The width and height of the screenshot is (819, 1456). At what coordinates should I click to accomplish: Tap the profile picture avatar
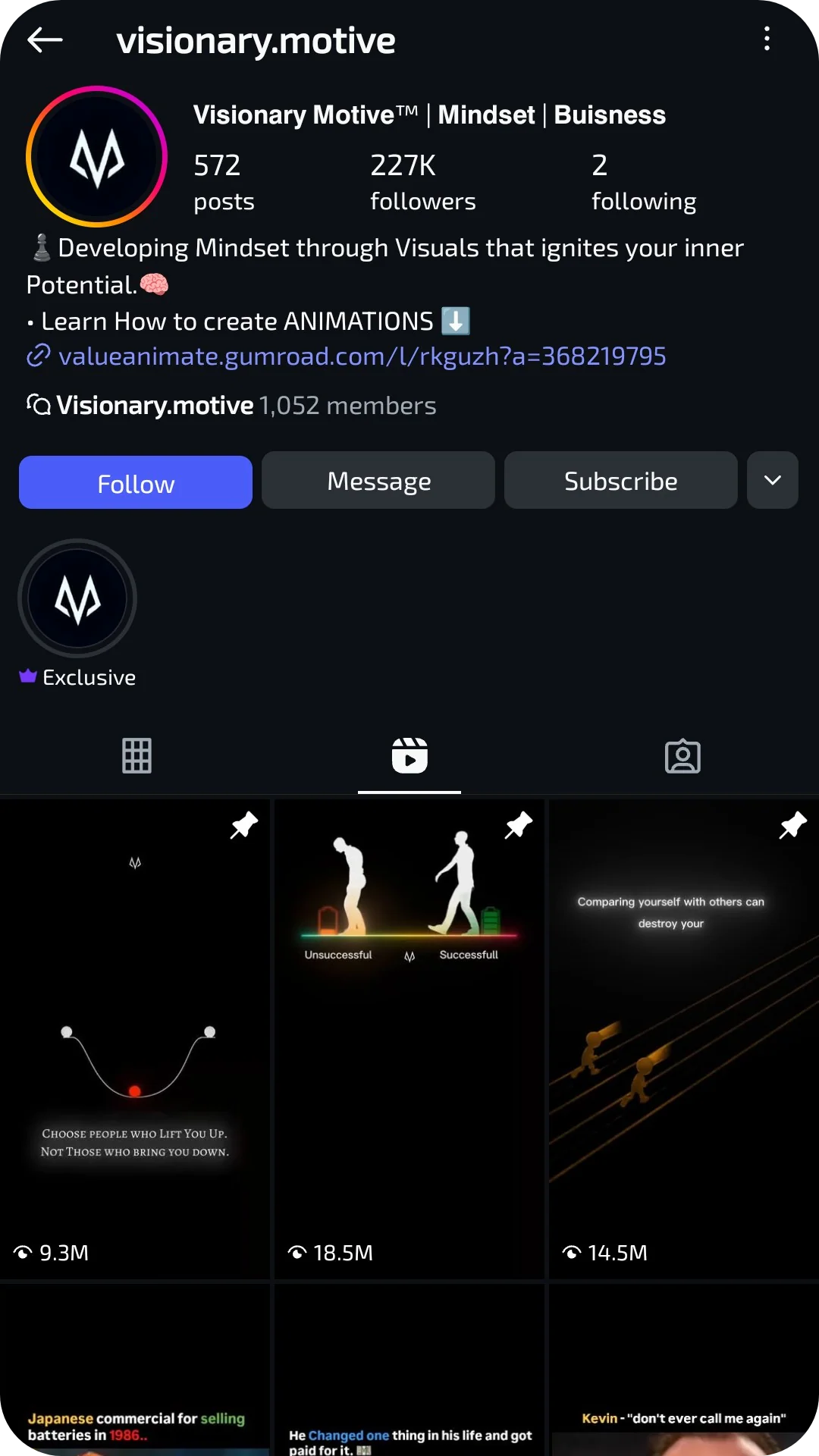tap(96, 155)
